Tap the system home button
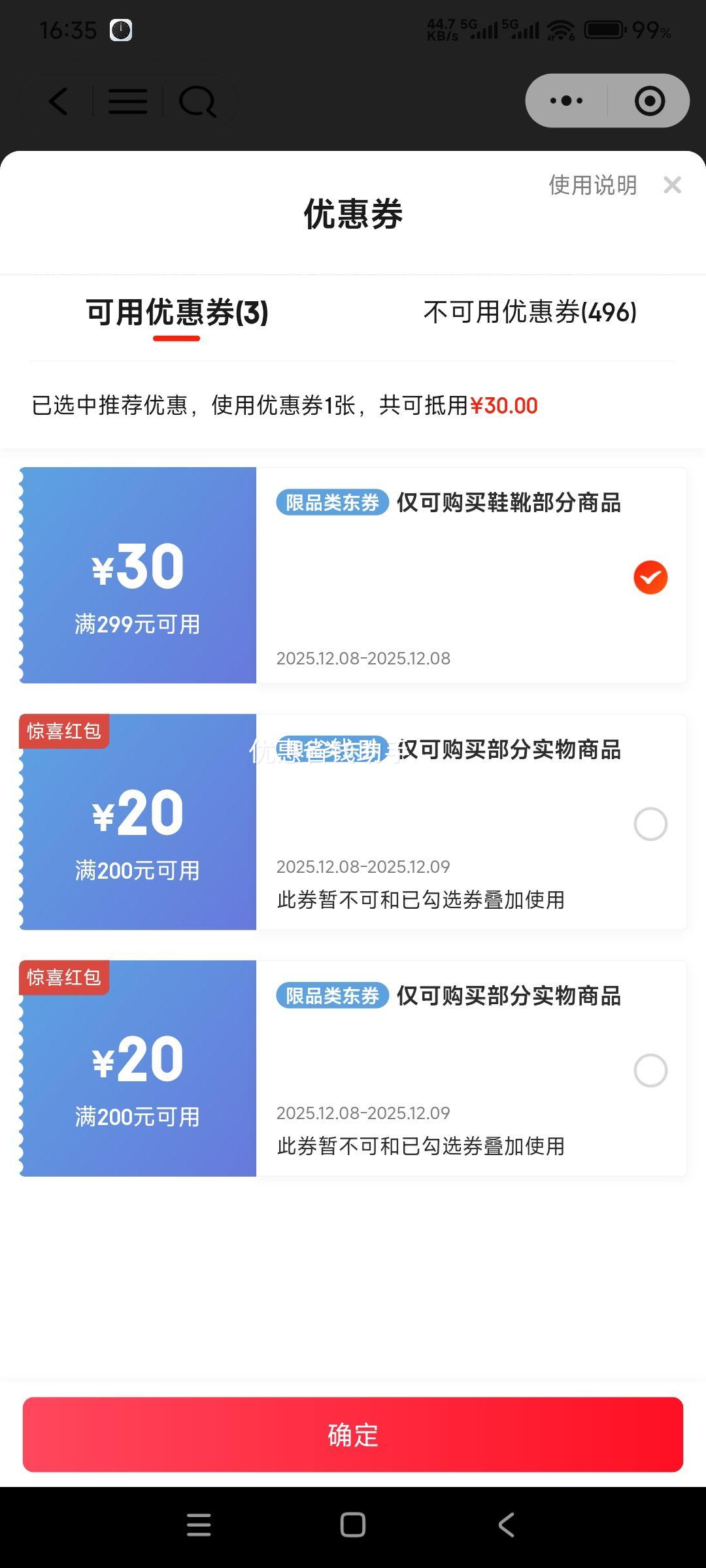706x1568 pixels. point(353,1525)
